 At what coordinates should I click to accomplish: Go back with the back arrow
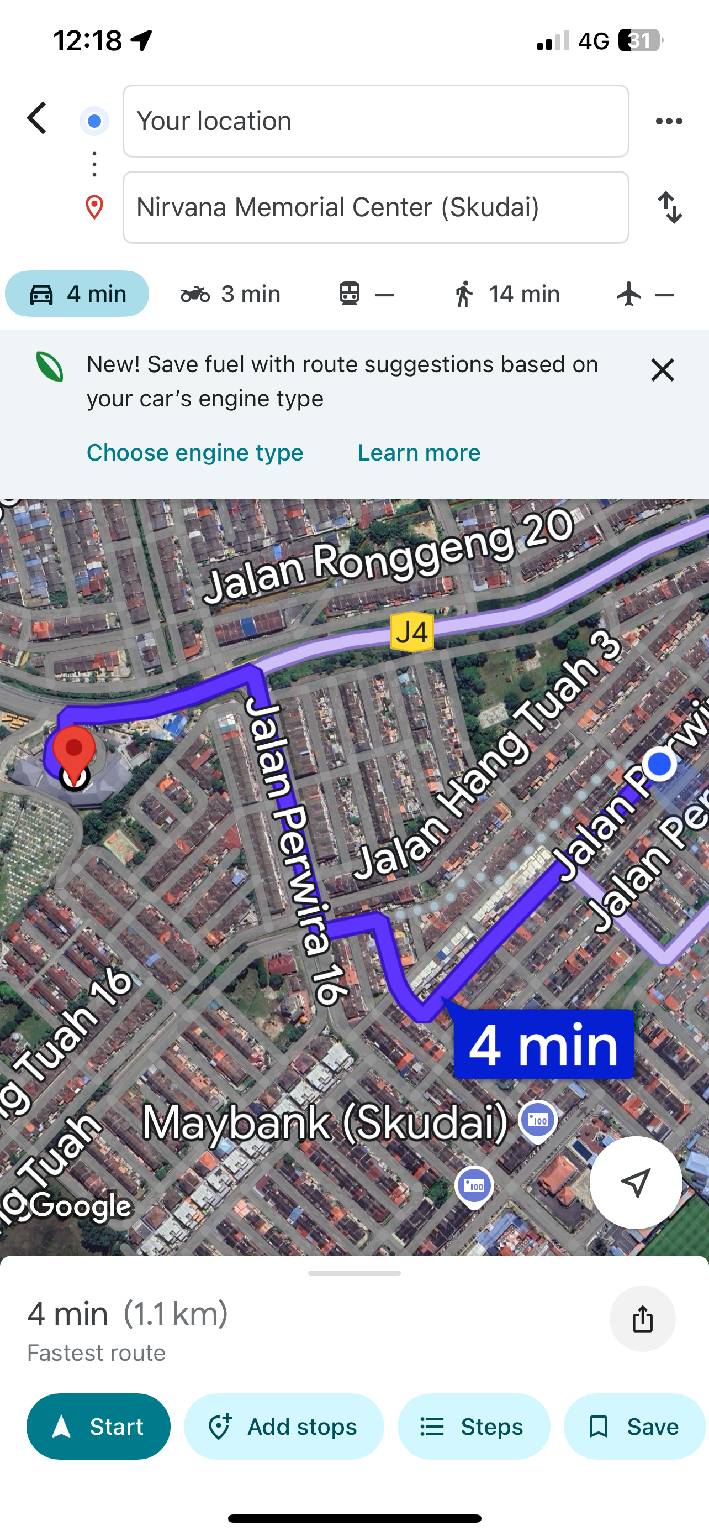(37, 119)
